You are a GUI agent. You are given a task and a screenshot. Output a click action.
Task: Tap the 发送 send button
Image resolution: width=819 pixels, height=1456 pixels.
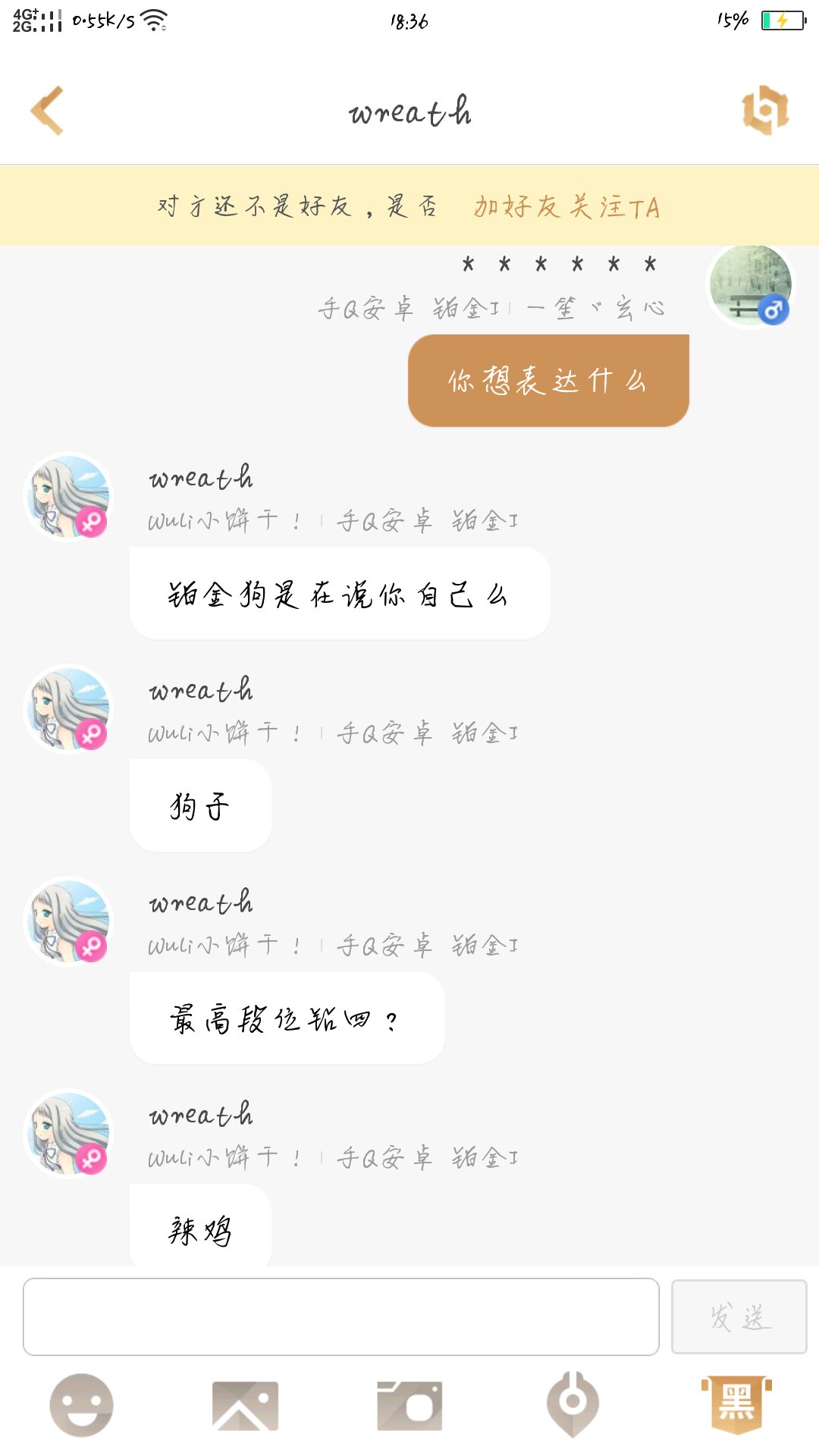[x=739, y=1316]
